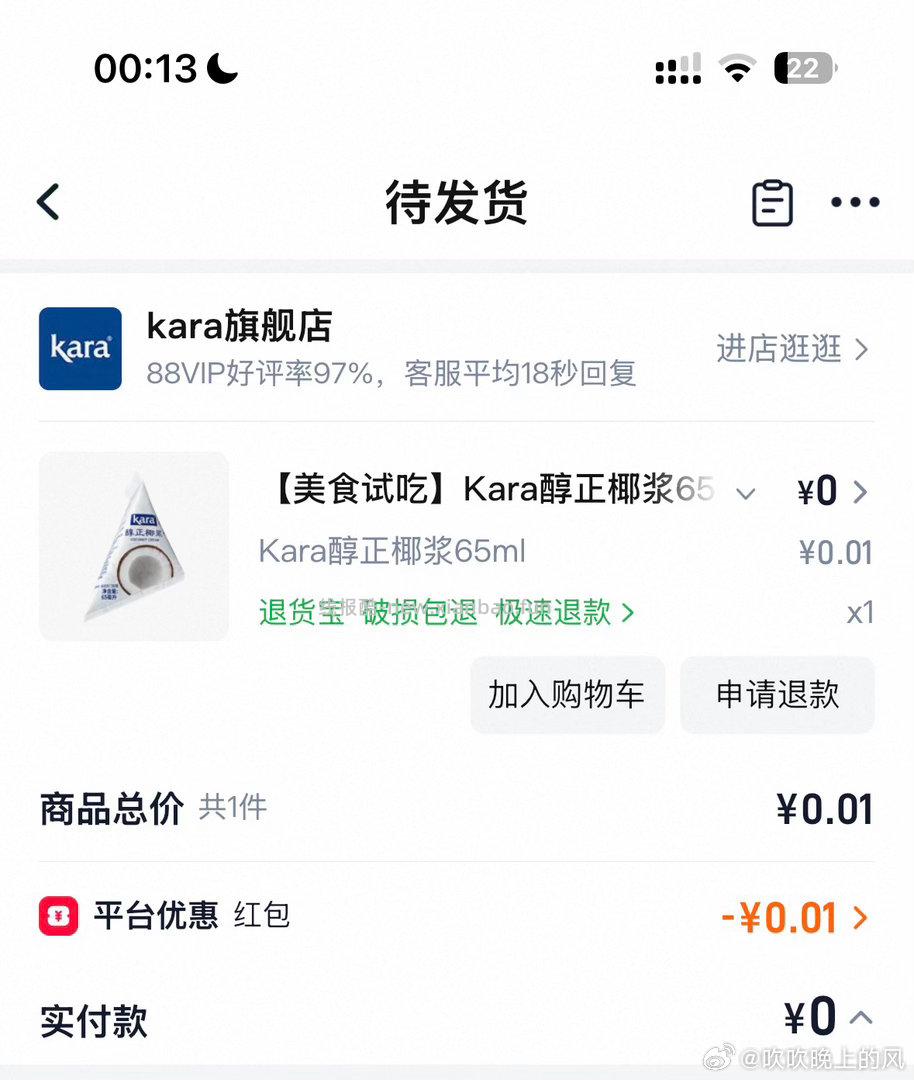This screenshot has width=914, height=1080.
Task: Tap the Wi-Fi icon in the status bar
Action: tap(736, 68)
